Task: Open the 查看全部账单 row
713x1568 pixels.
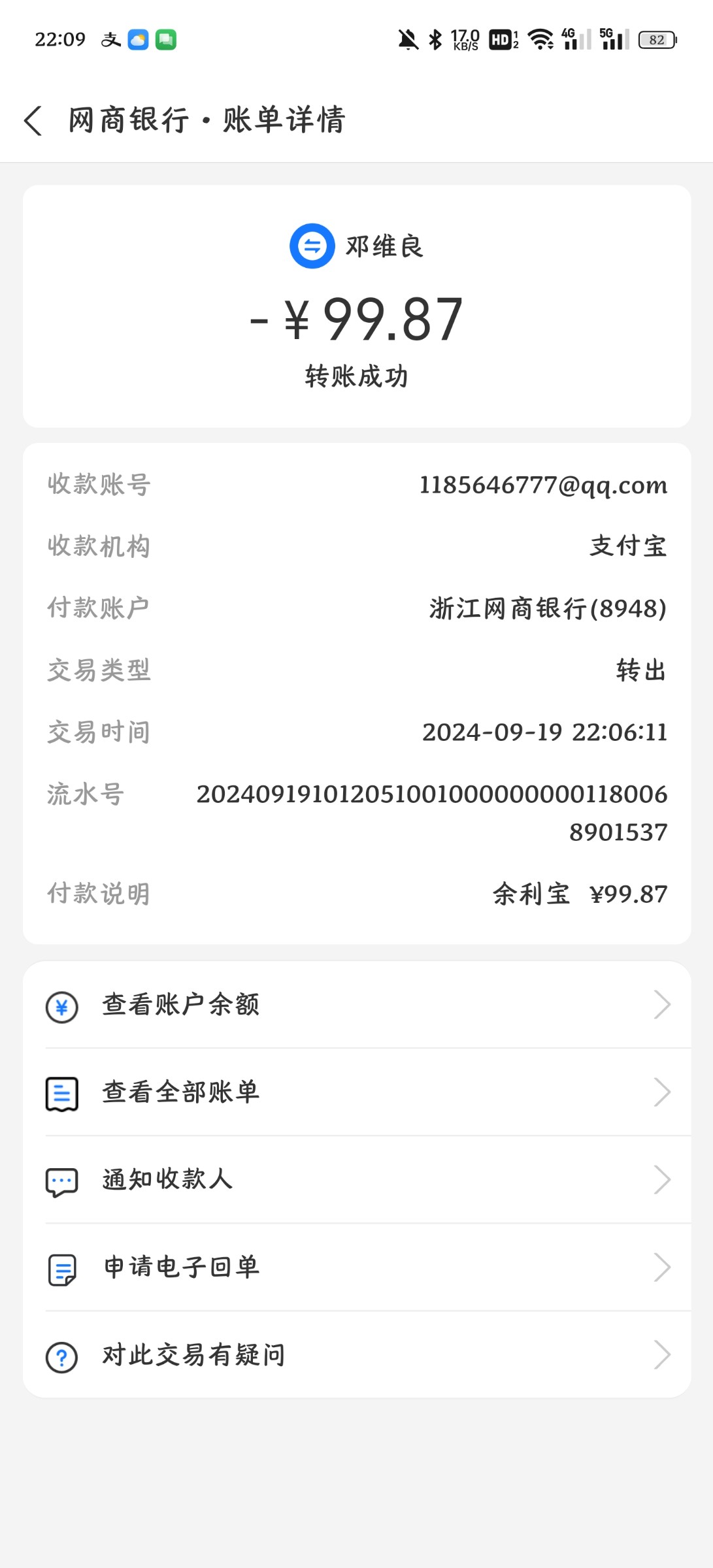Action: [356, 1092]
